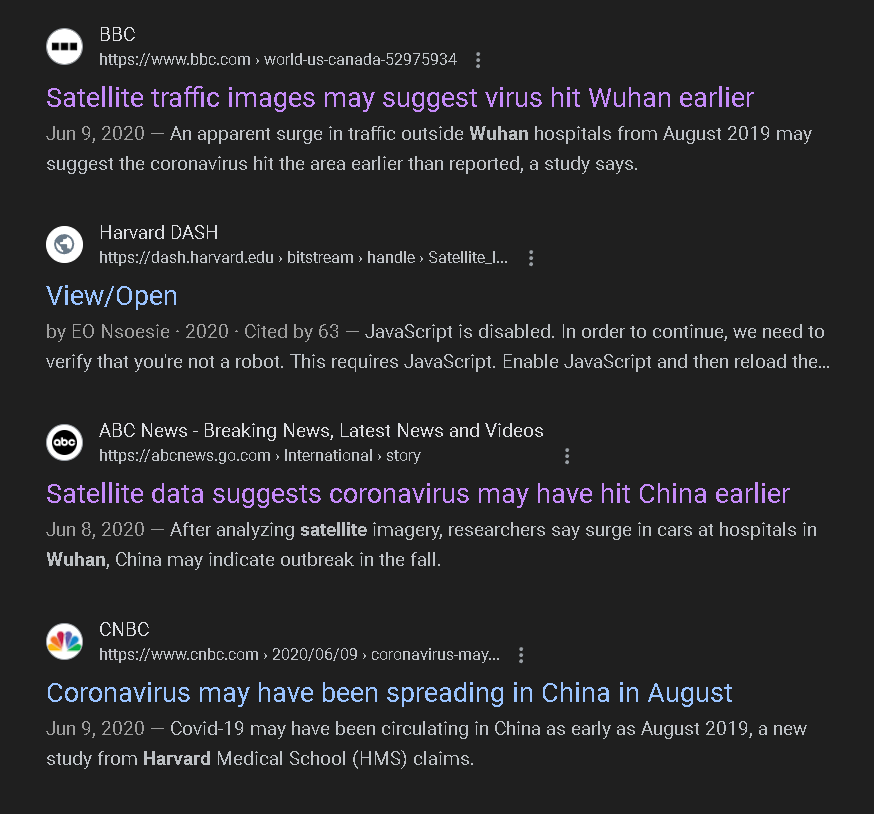Screen dimensions: 874x814
Task: Open ABC News satellite data article
Action: pos(418,494)
